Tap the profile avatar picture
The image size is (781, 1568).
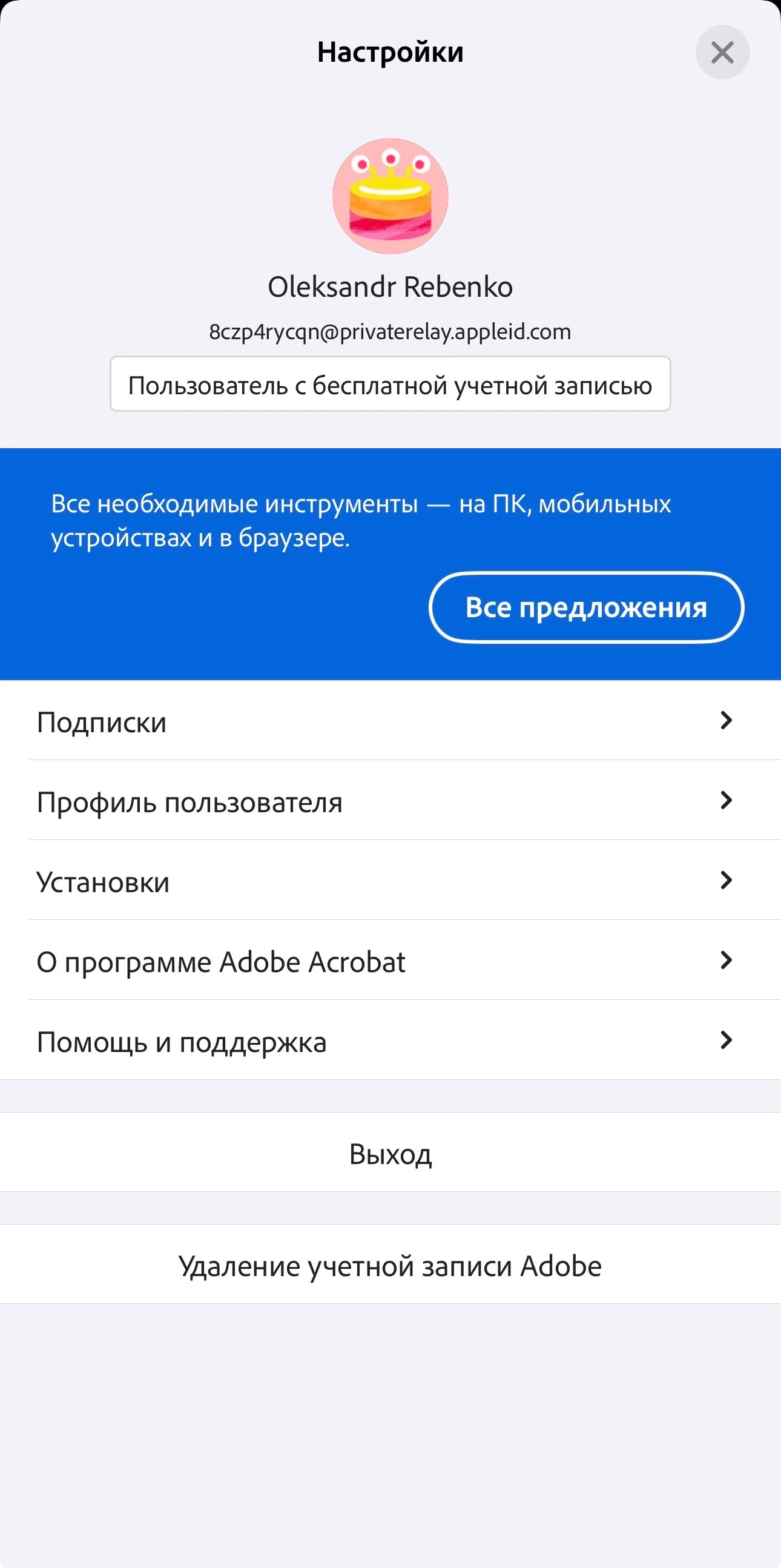(x=390, y=196)
